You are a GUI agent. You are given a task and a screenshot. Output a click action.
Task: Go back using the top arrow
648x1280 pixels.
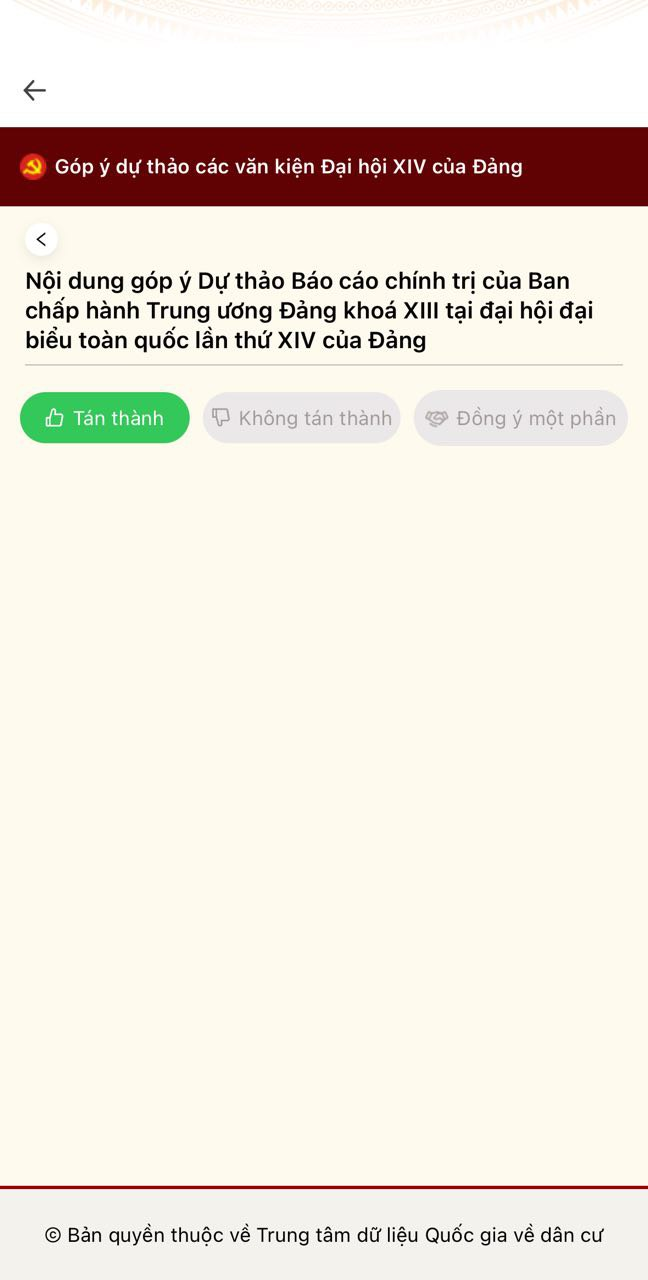coord(35,90)
